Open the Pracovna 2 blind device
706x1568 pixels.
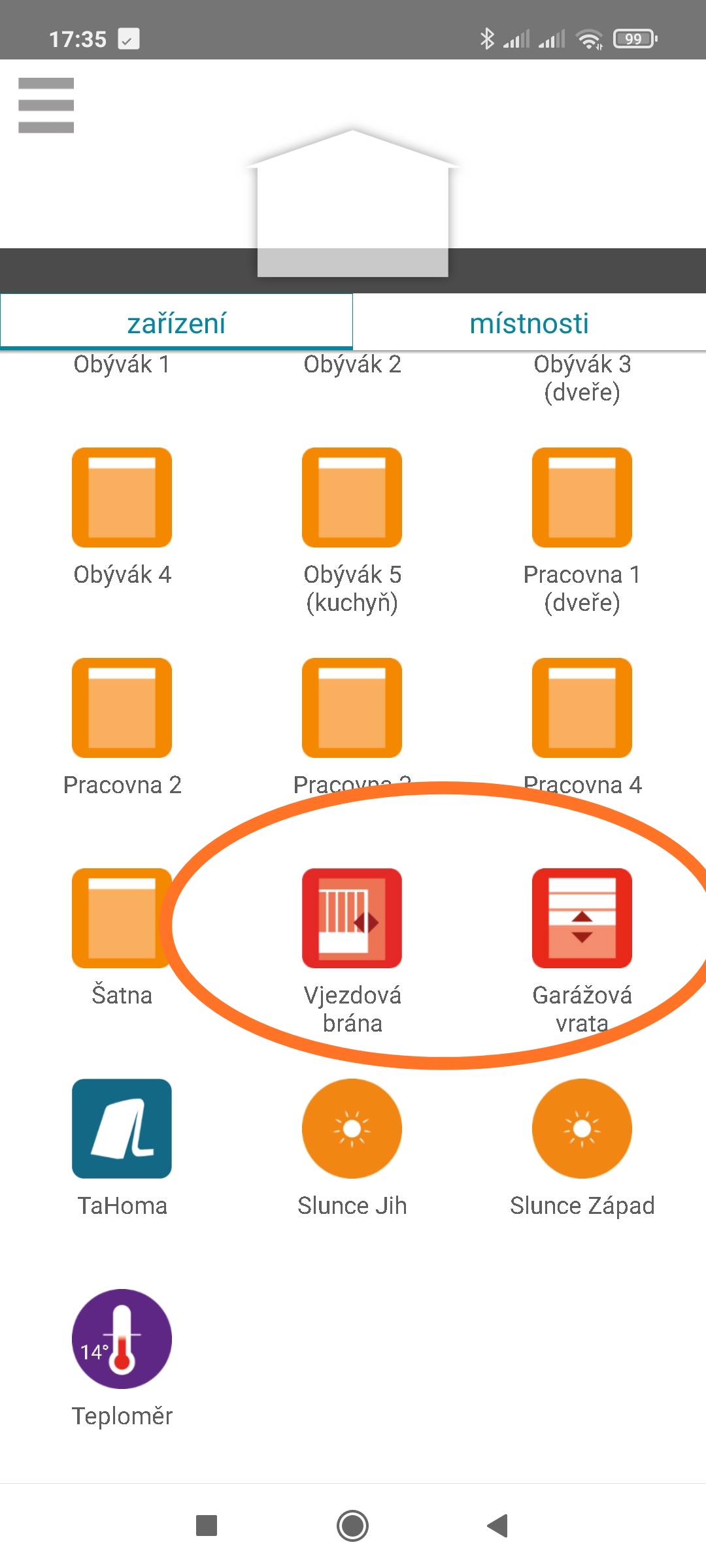tap(122, 708)
